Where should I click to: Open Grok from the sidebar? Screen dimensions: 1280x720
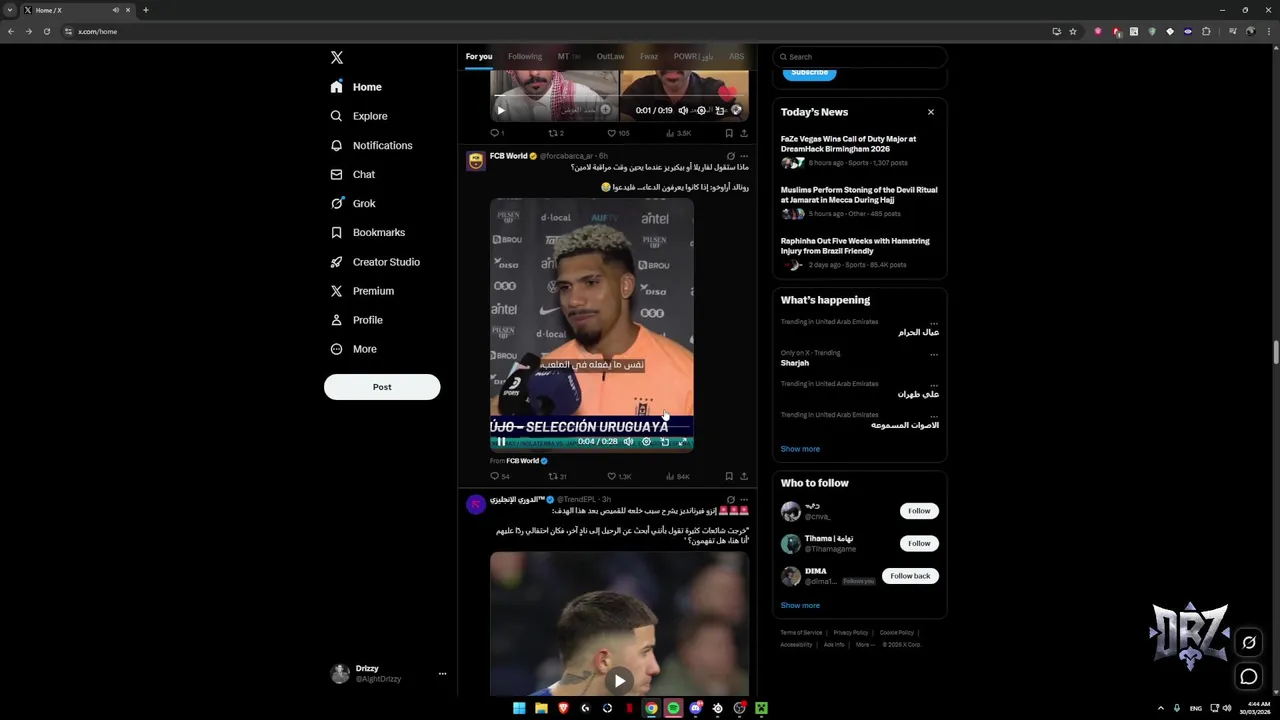click(x=363, y=203)
